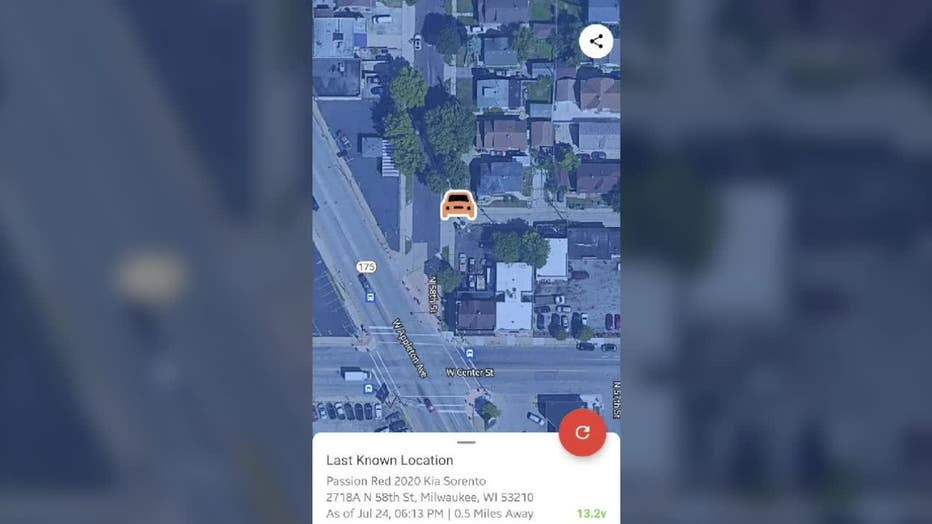
Task: Refresh the last known location
Action: 582,432
